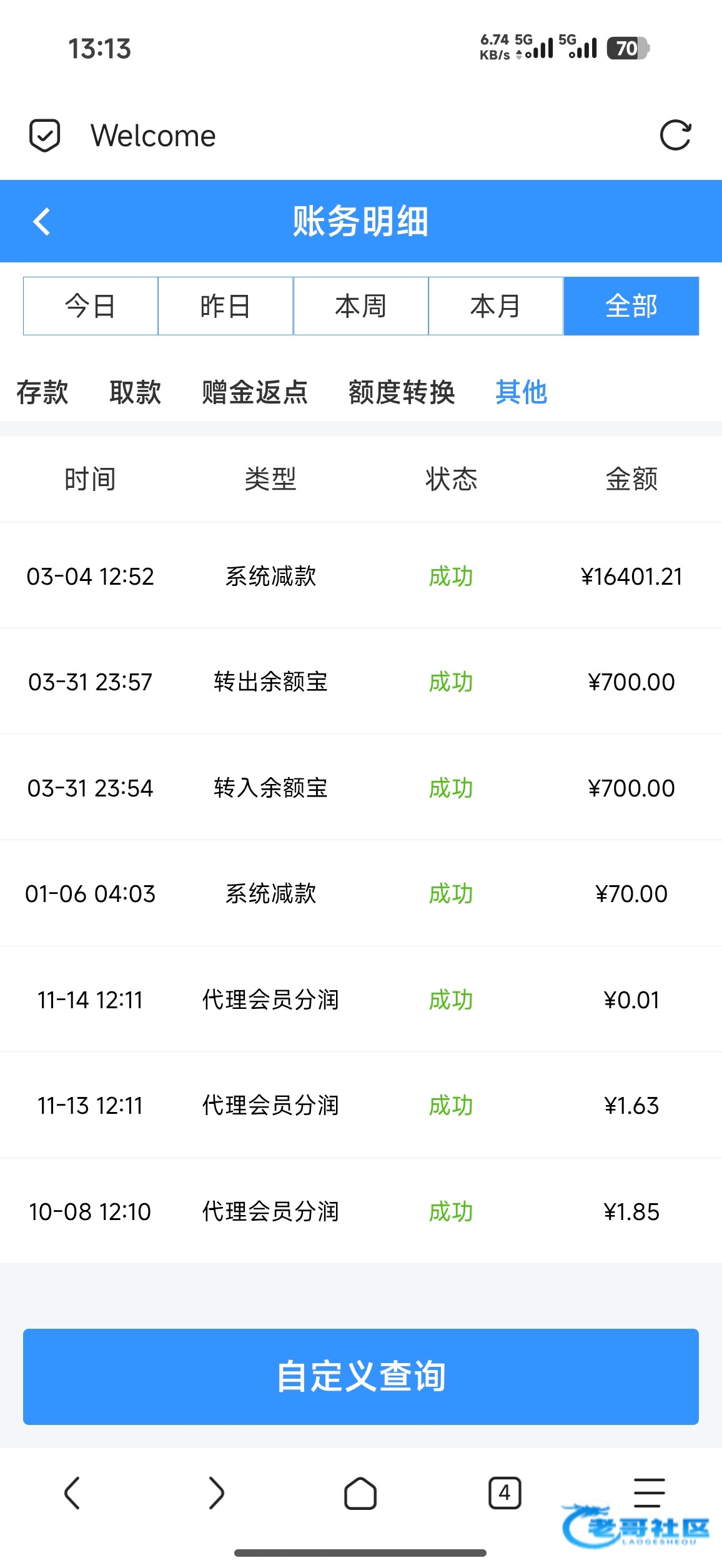The width and height of the screenshot is (722, 1568).
Task: Open the browser hamburger menu
Action: (x=649, y=1493)
